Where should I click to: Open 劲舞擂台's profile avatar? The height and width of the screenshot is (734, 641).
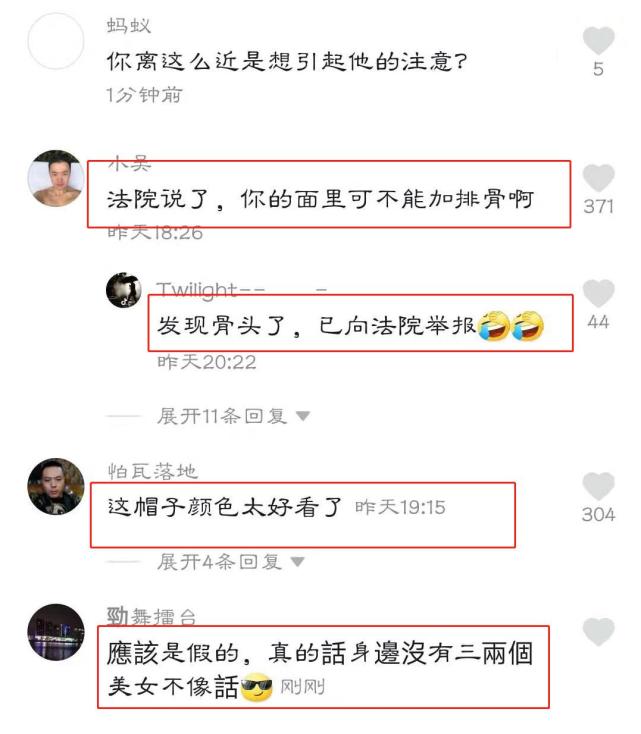coord(55,632)
